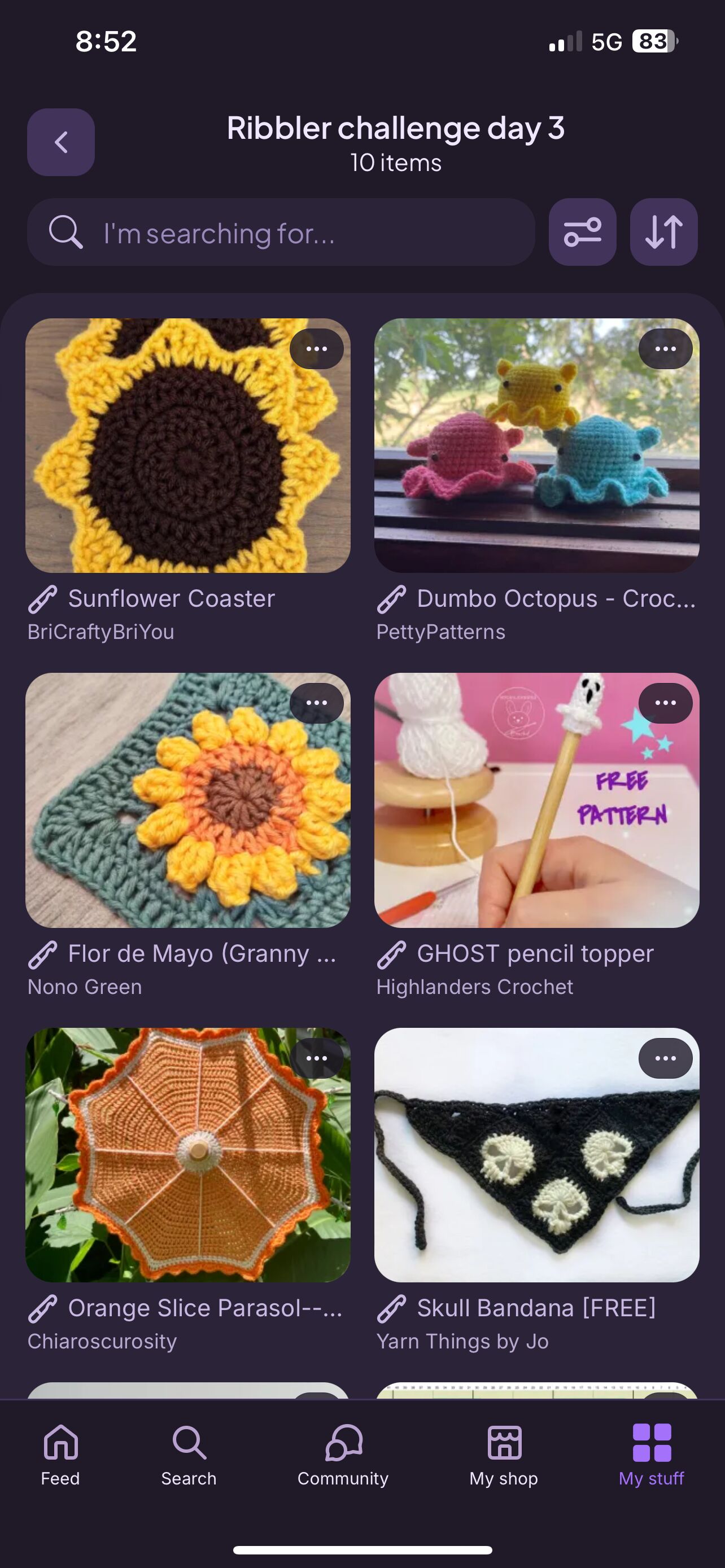Open the more options on Dumbo Octopus
Screen dimensions: 725x1568
tap(665, 349)
